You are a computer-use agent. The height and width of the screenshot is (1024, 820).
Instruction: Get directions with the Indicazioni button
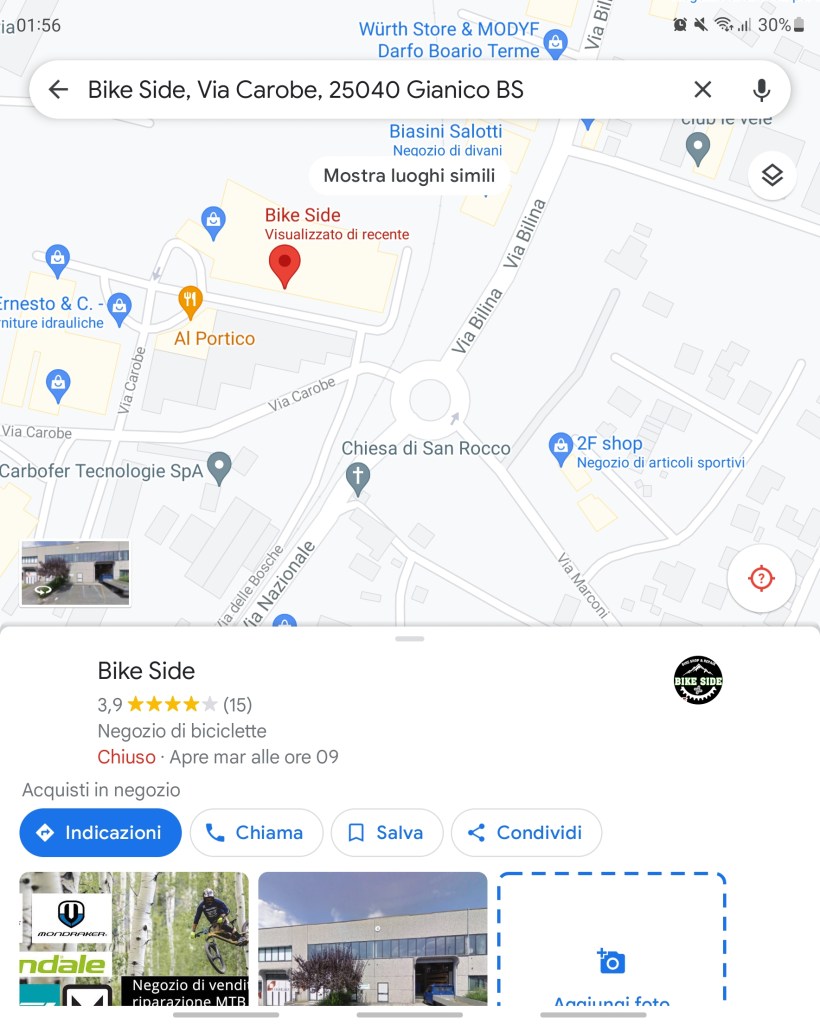pyautogui.click(x=100, y=833)
